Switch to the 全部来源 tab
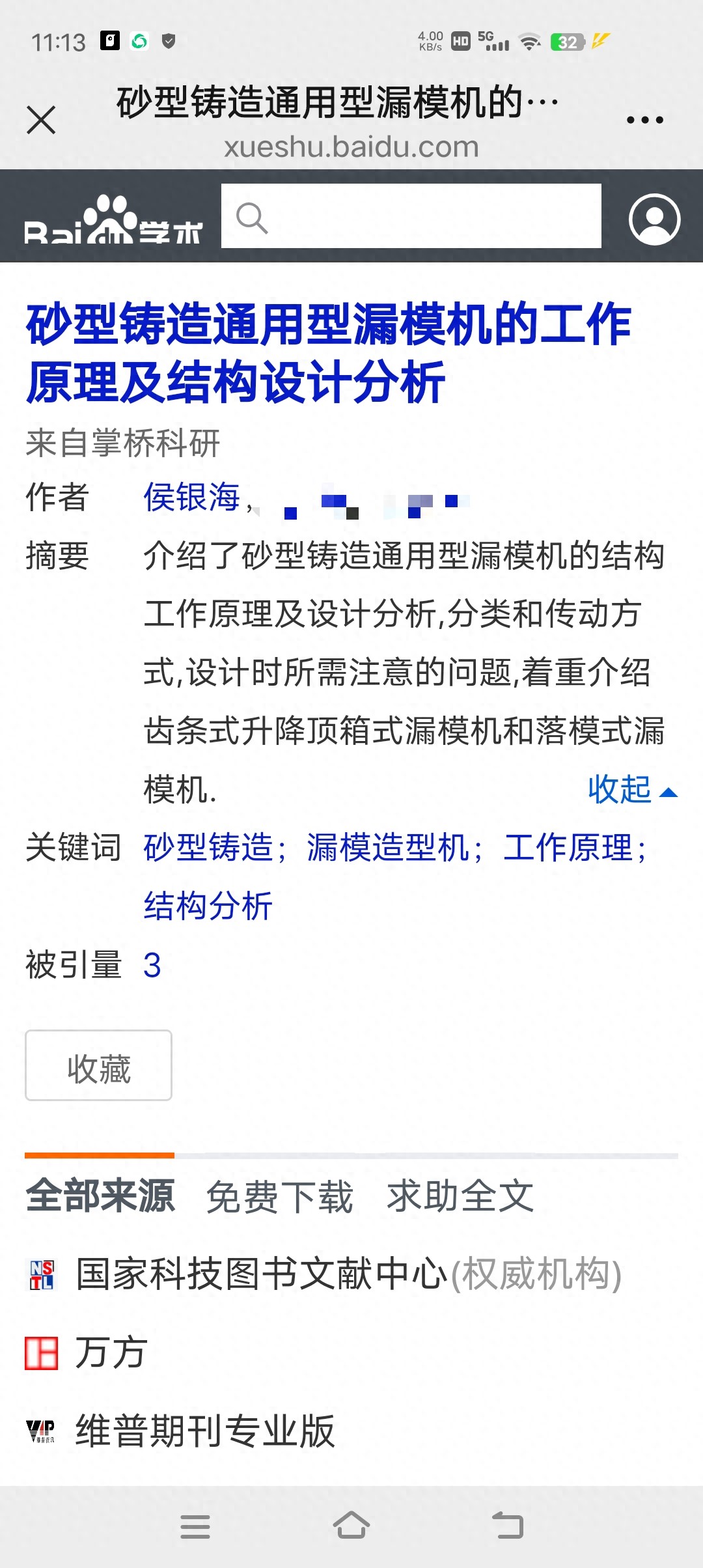This screenshot has width=703, height=1568. click(100, 1196)
